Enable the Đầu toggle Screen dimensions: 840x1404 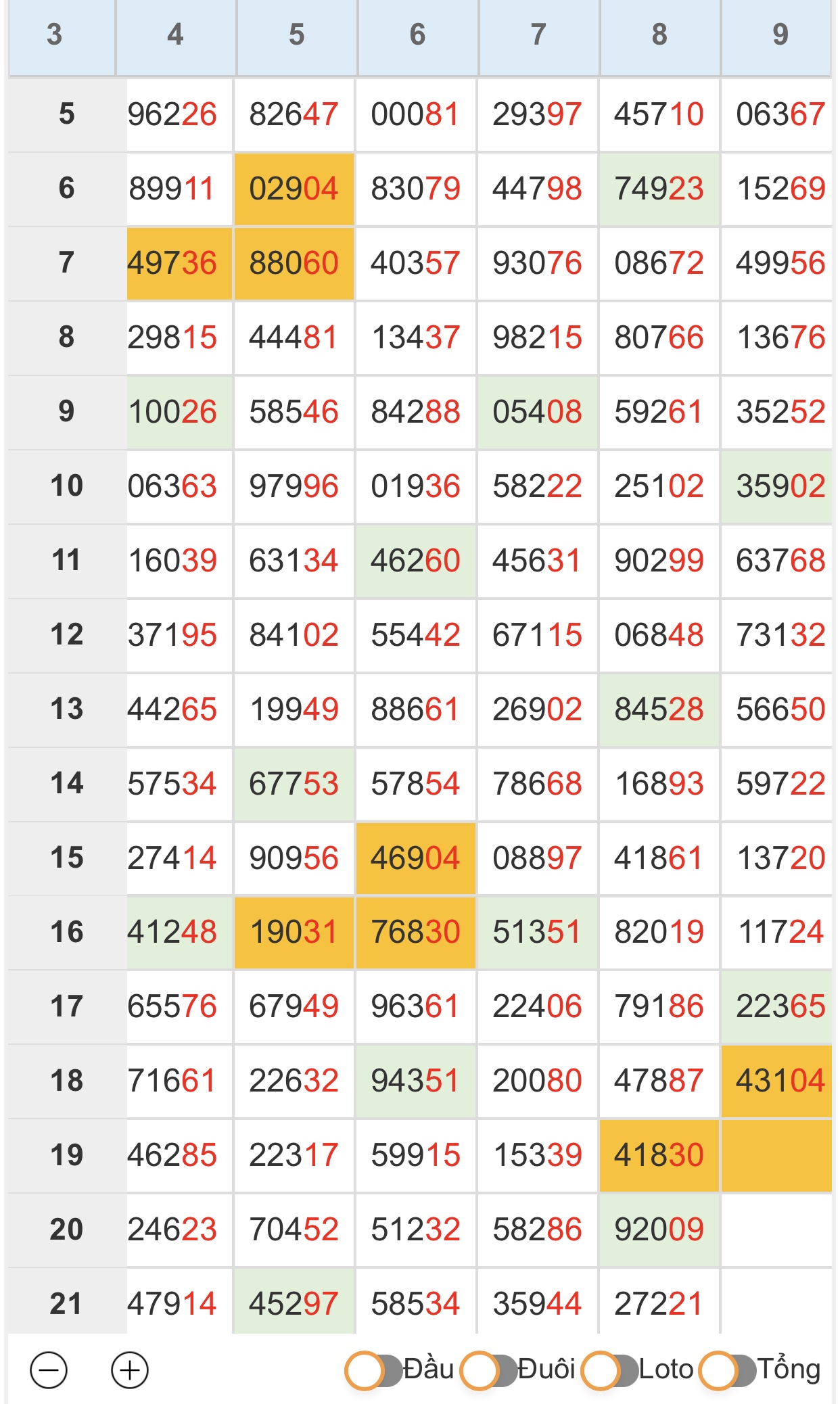coord(373,1370)
